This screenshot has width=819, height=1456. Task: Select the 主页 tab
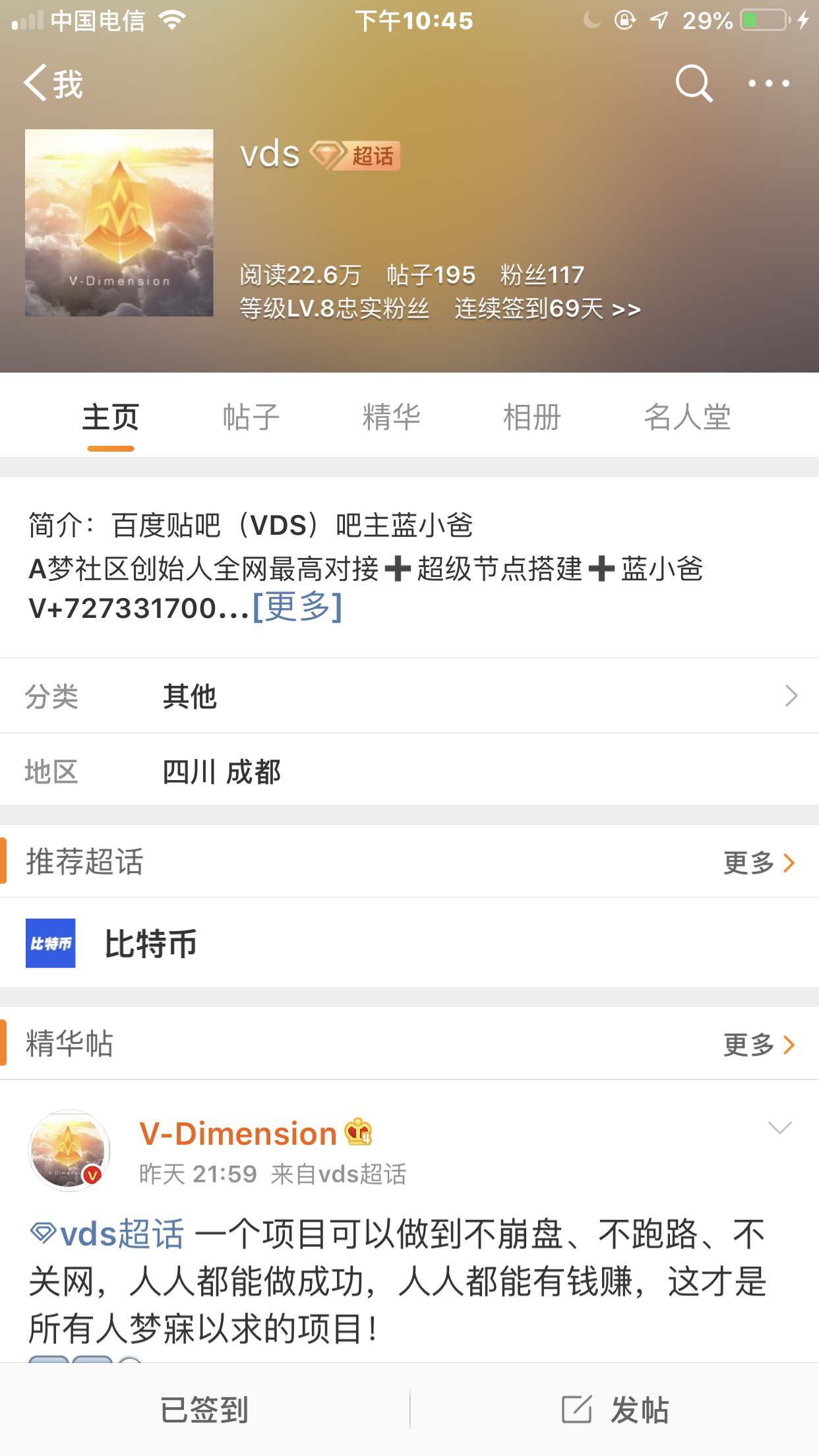pos(111,417)
